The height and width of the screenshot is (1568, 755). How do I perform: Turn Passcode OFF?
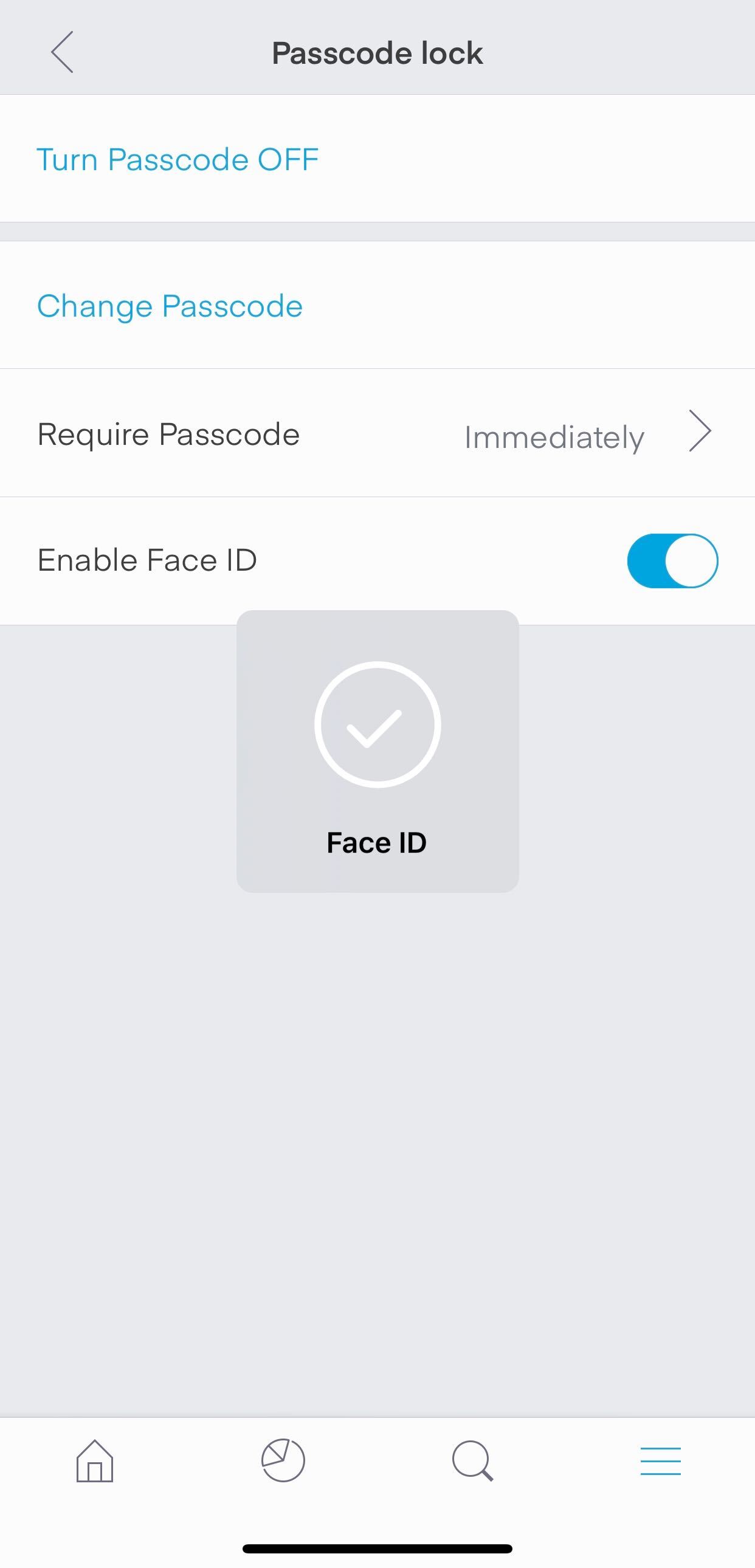177,159
